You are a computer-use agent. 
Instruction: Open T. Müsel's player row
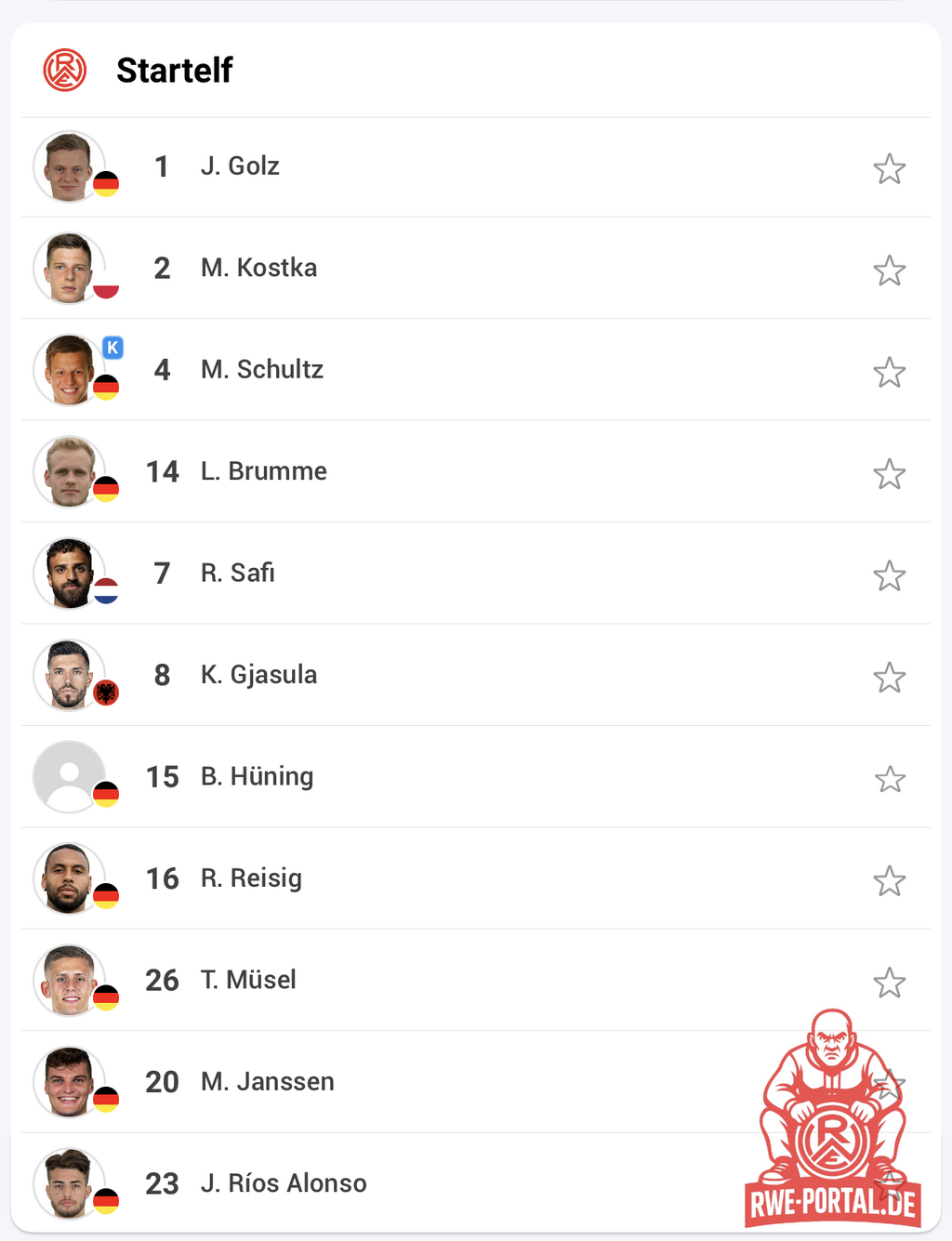click(248, 980)
